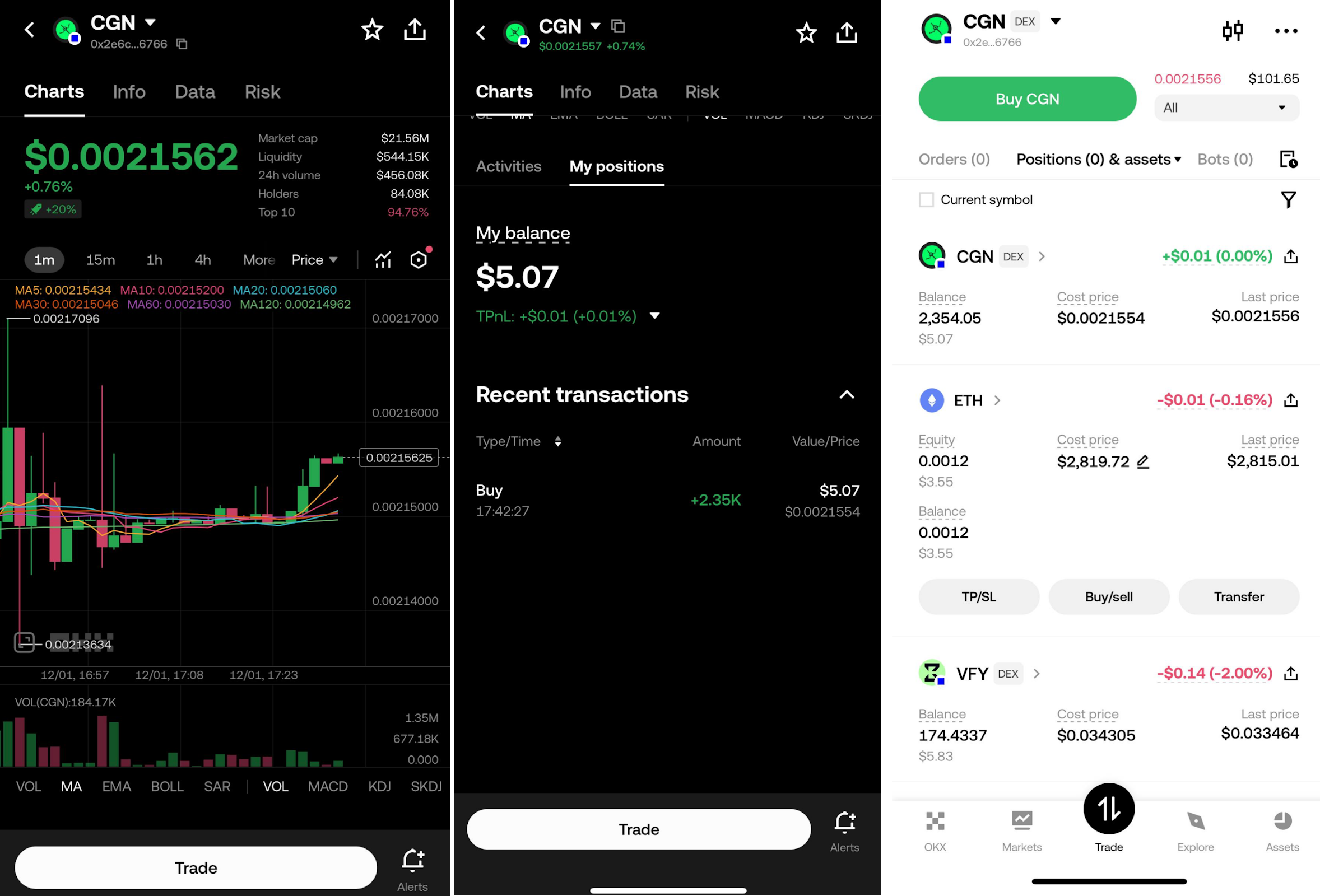Switch to the Orders (0) tab

[954, 160]
